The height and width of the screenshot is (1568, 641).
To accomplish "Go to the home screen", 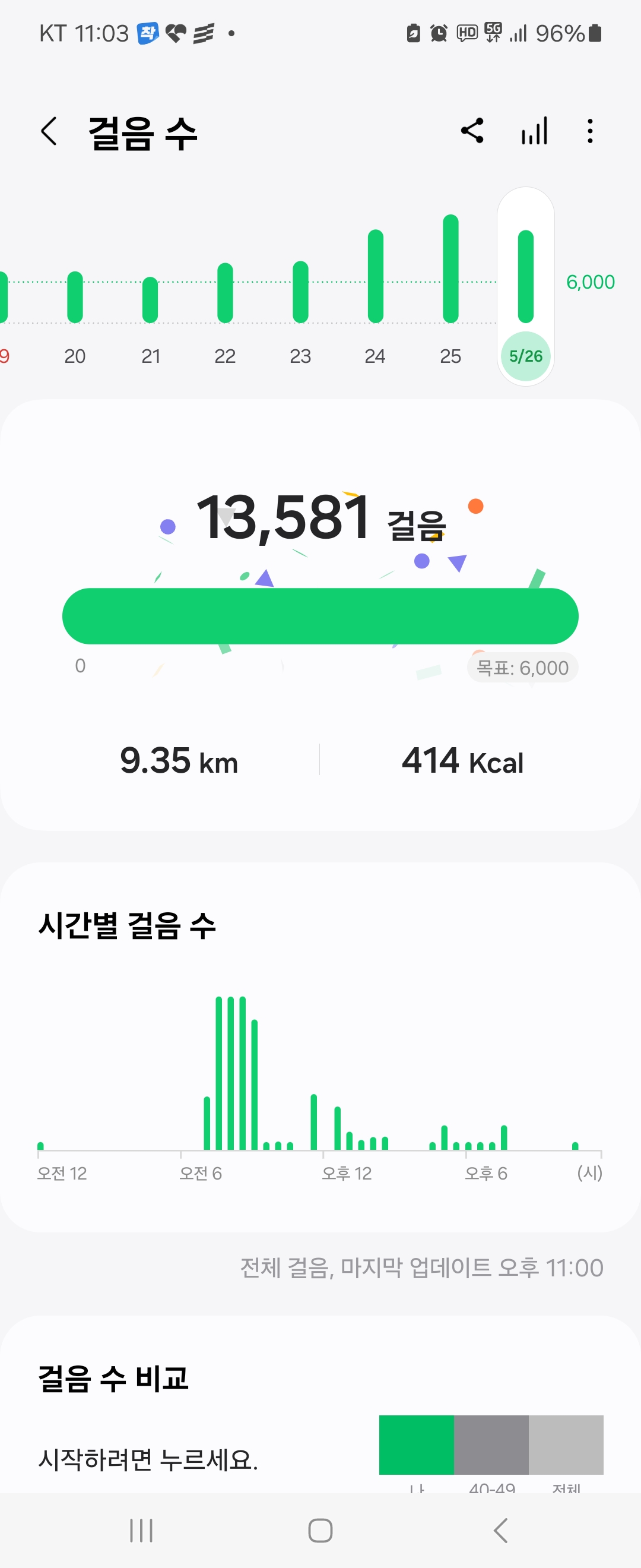I will click(x=320, y=1529).
